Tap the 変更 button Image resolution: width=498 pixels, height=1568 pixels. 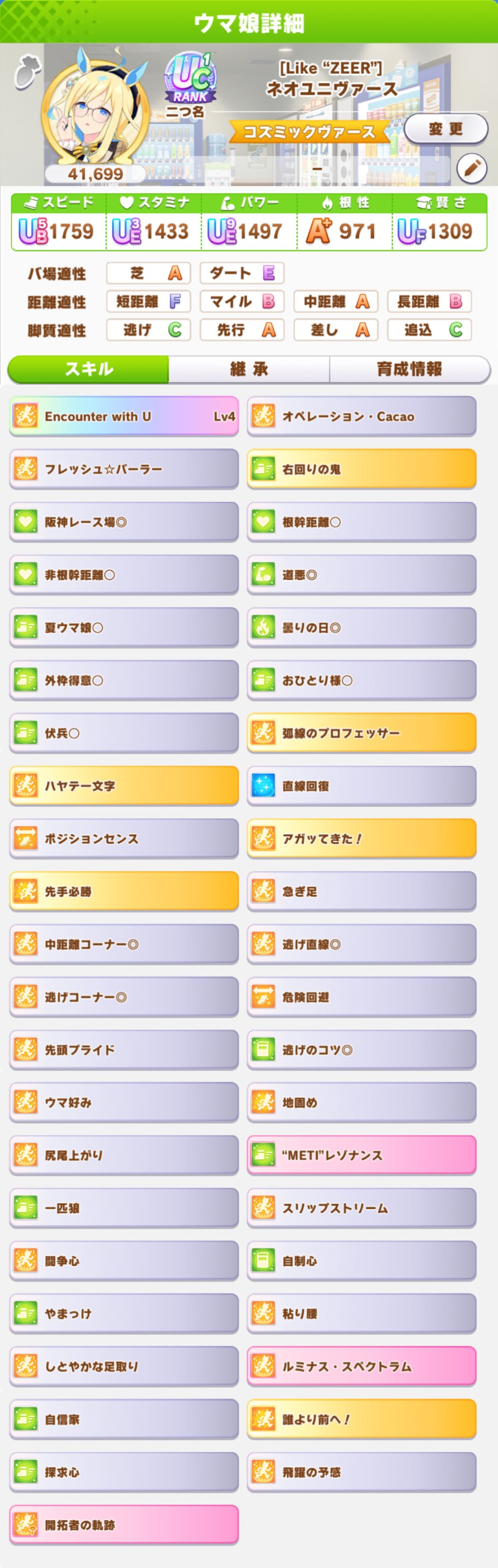pos(445,129)
